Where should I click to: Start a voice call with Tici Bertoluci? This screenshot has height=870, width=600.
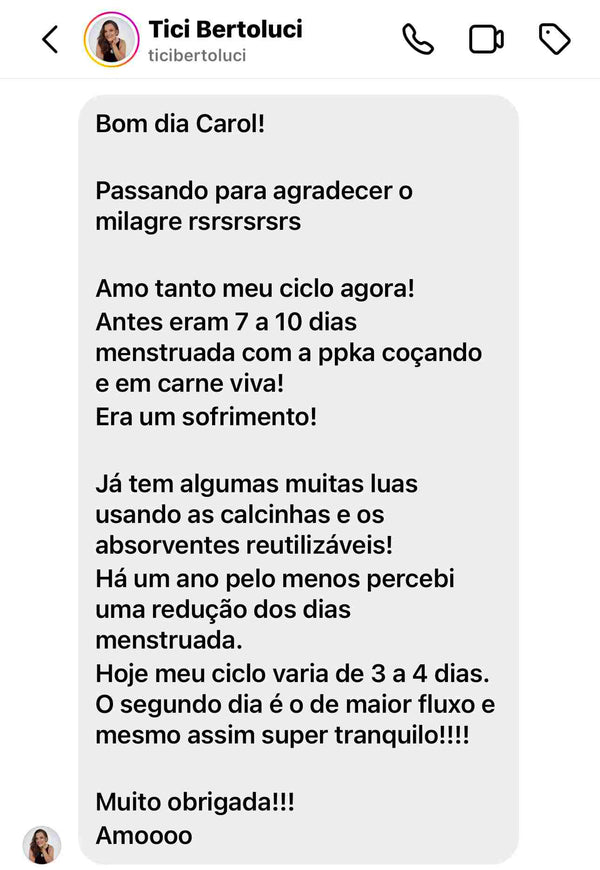pos(418,39)
